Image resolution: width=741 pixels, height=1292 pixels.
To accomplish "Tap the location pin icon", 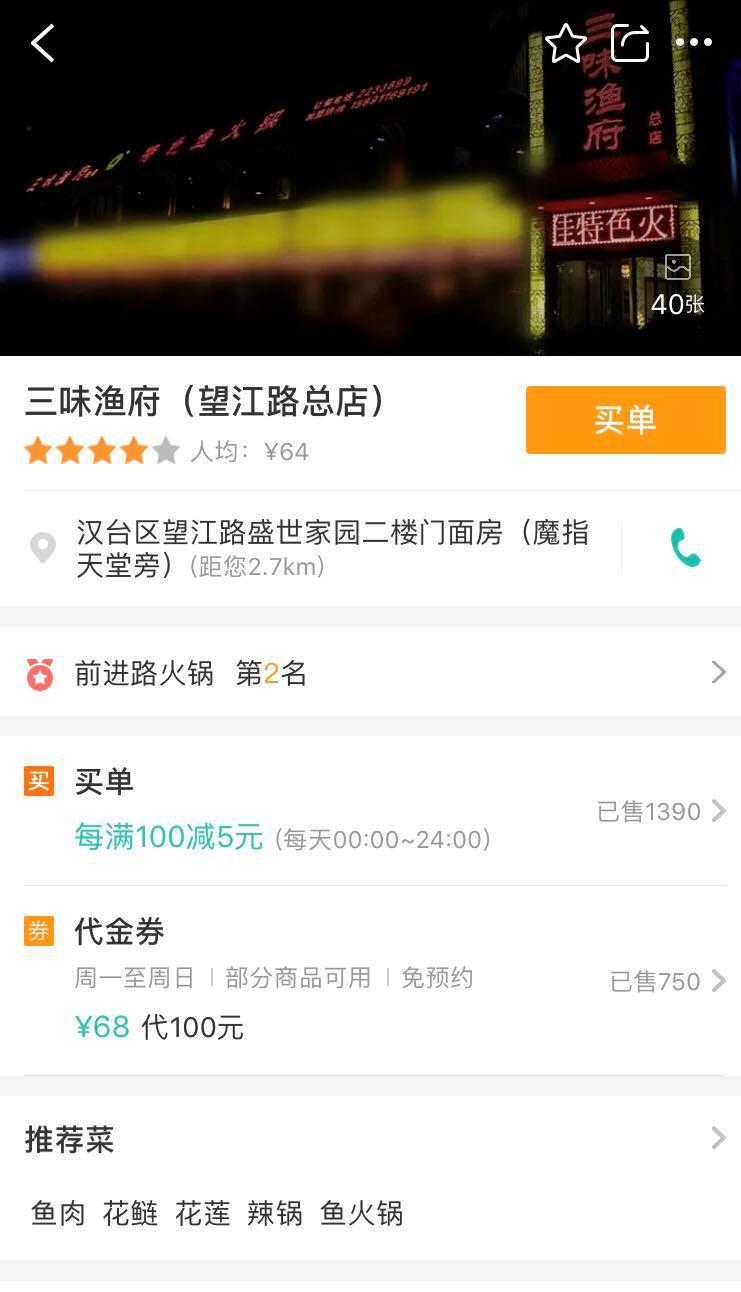I will pos(42,548).
